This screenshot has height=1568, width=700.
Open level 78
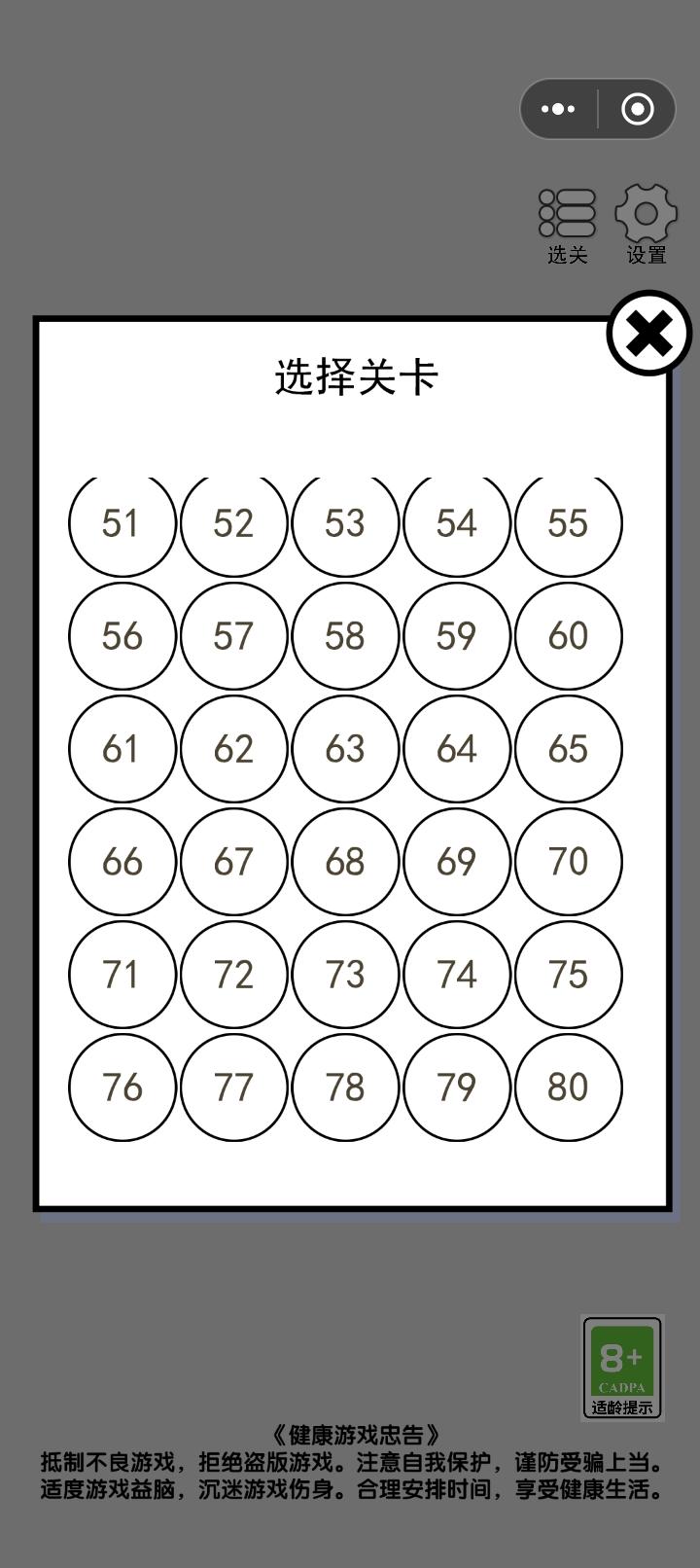tap(345, 1087)
